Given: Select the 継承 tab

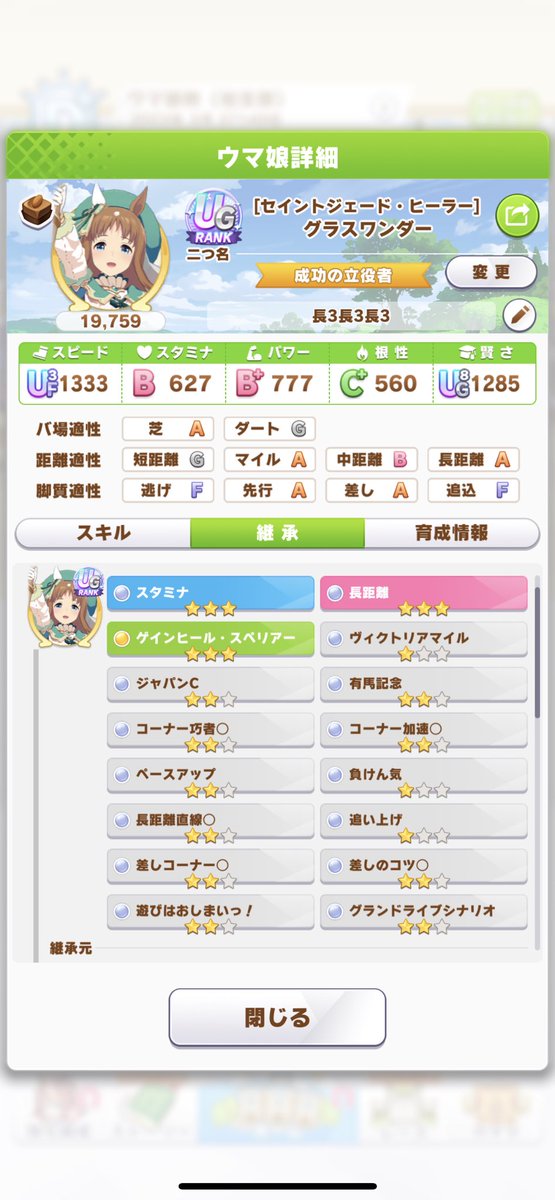Looking at the screenshot, I should click(277, 533).
